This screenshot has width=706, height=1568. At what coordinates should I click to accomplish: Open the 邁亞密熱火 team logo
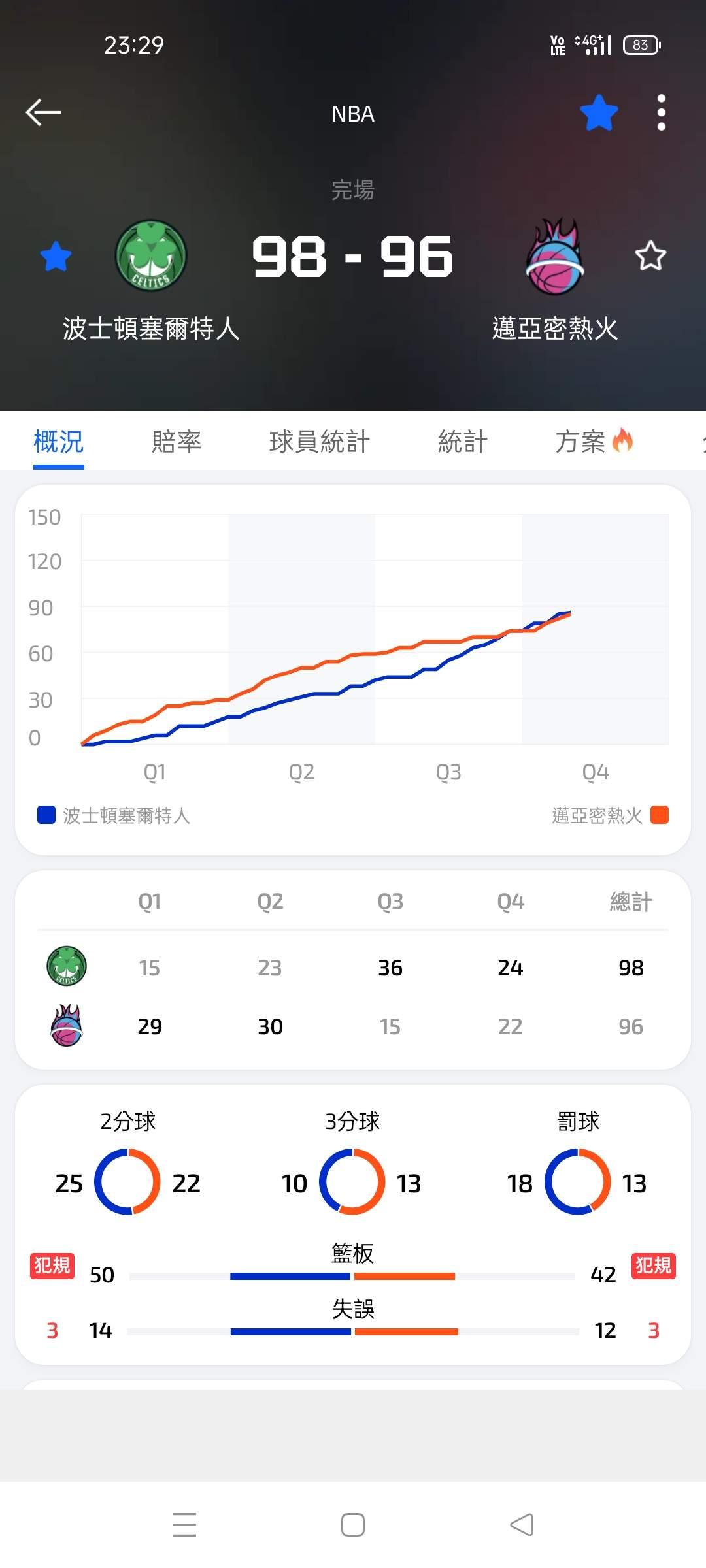click(555, 256)
